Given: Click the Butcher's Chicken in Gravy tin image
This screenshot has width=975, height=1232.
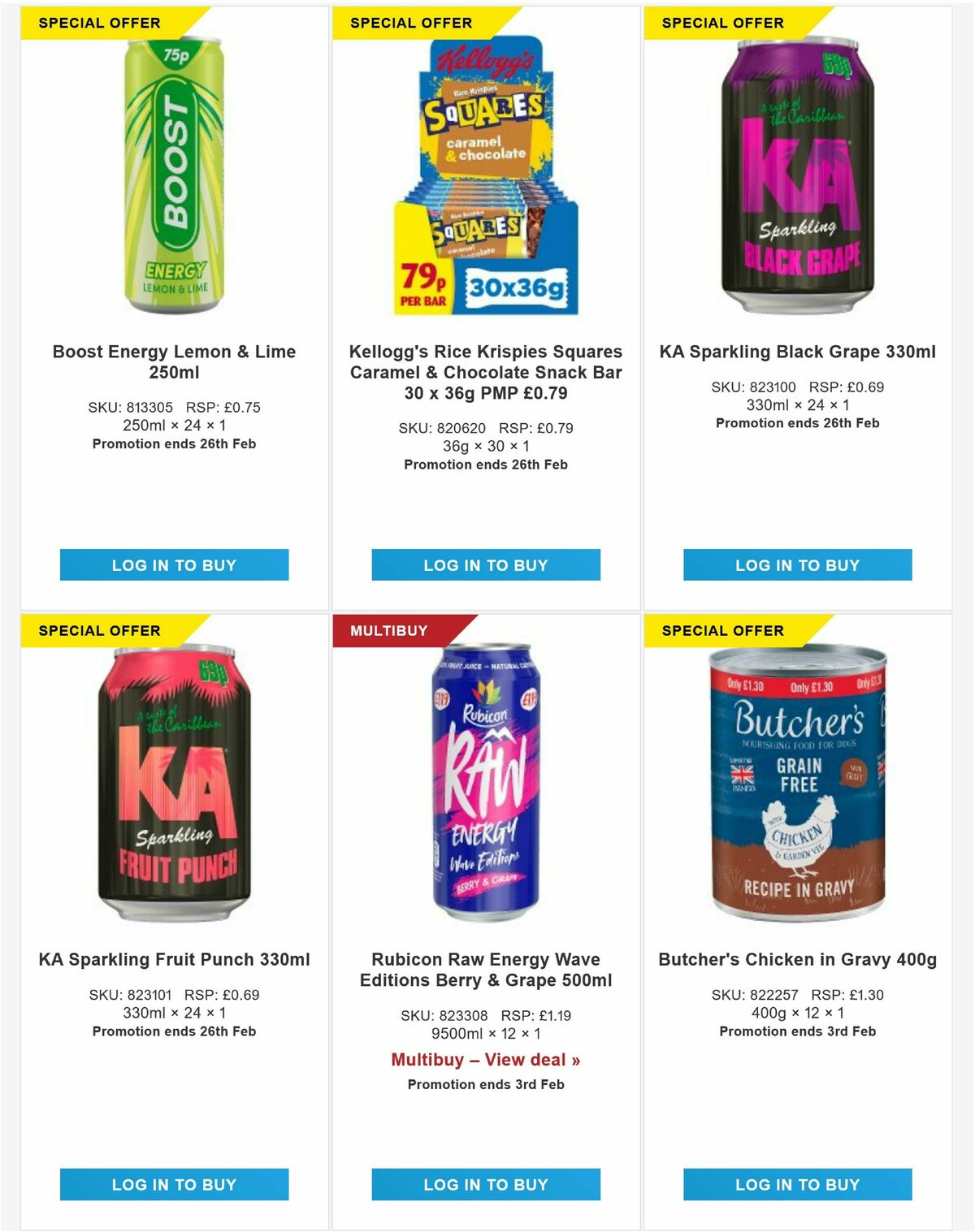Looking at the screenshot, I should coord(796,780).
